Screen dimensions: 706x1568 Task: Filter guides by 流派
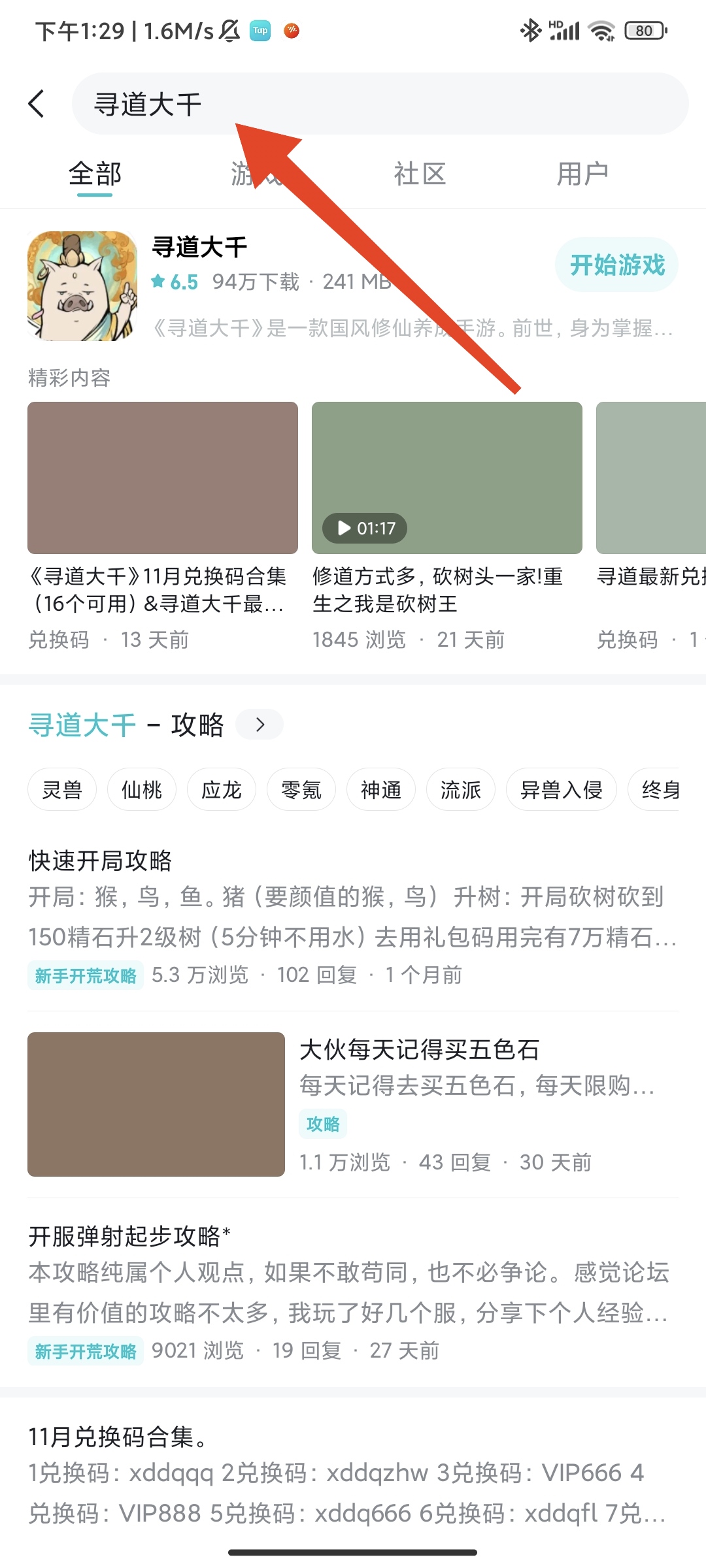pyautogui.click(x=461, y=790)
